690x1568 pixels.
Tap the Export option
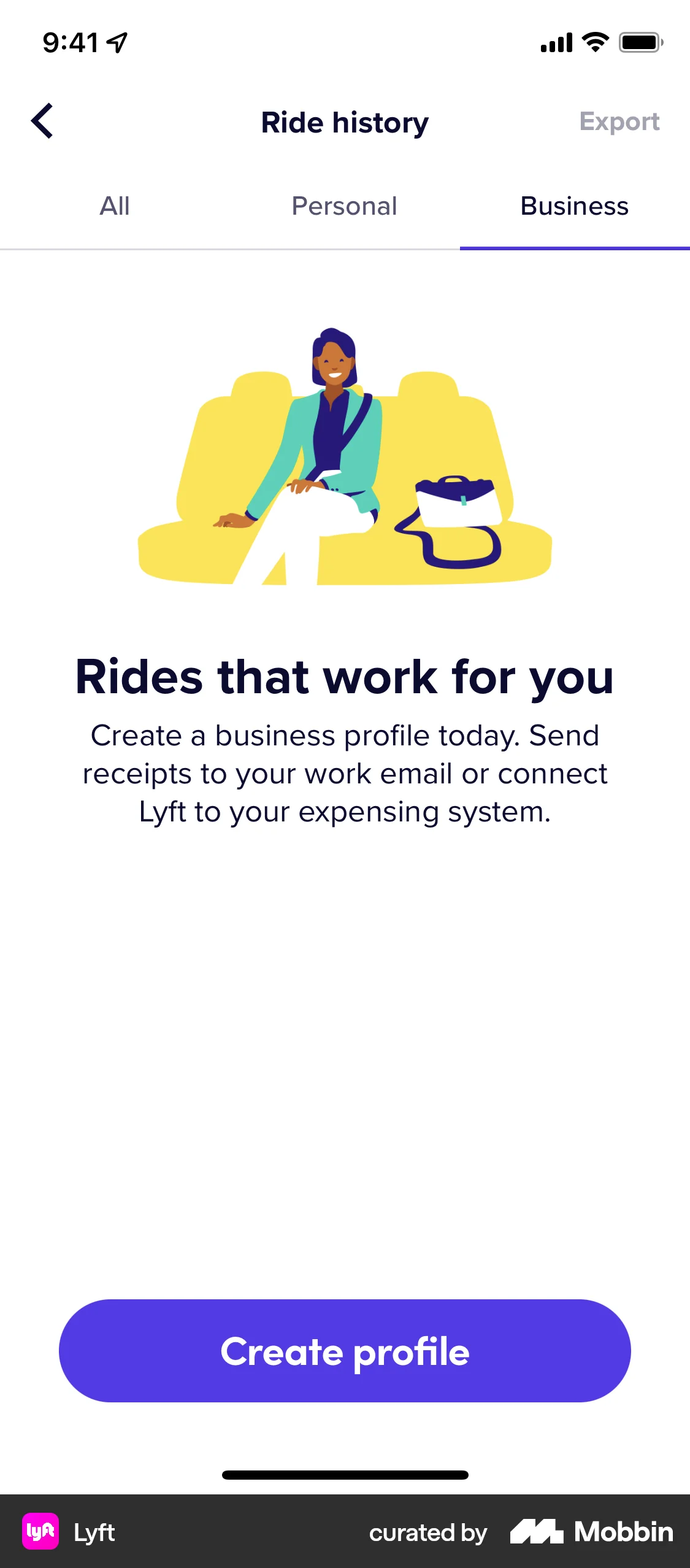pos(621,121)
